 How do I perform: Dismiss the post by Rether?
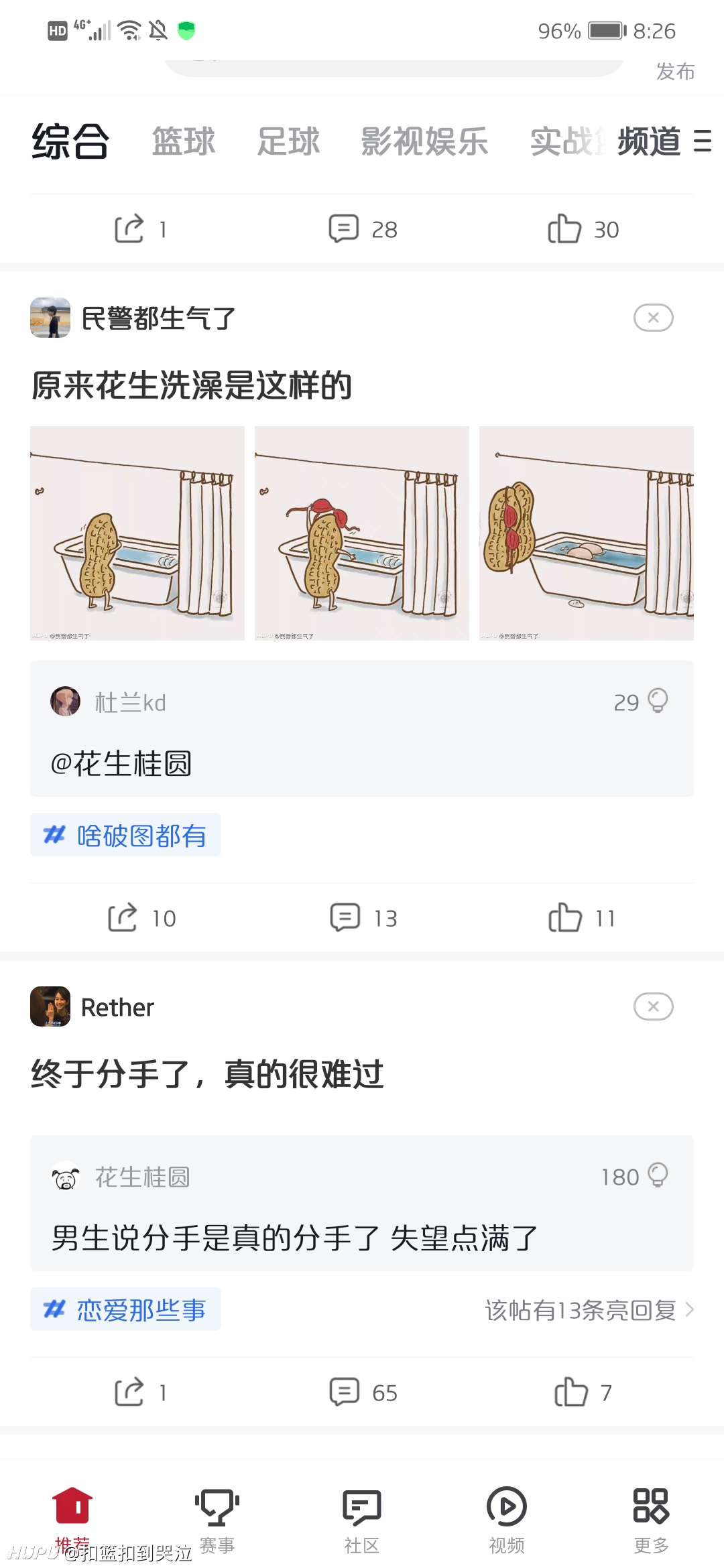(x=653, y=1006)
